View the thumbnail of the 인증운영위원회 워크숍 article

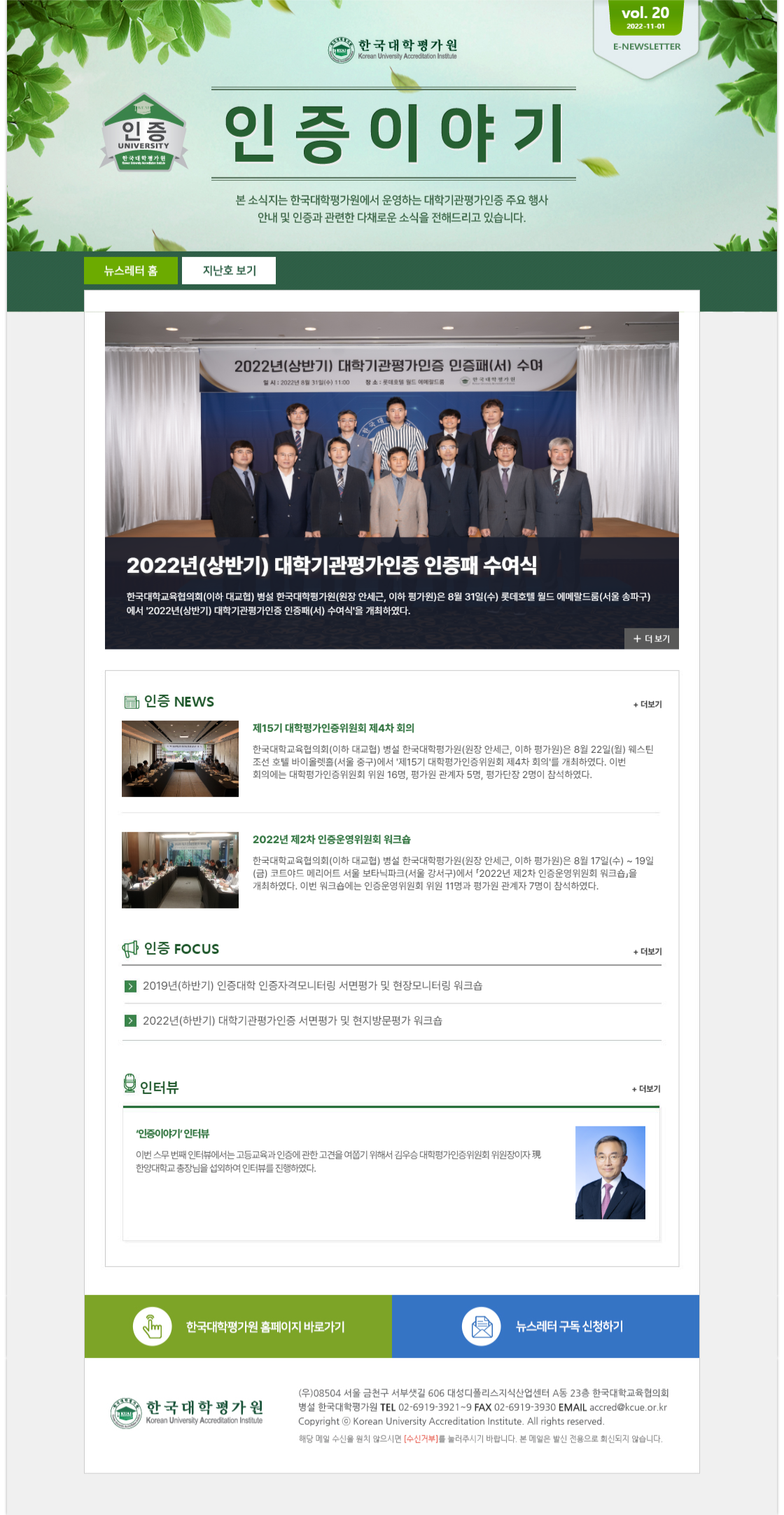(x=180, y=870)
